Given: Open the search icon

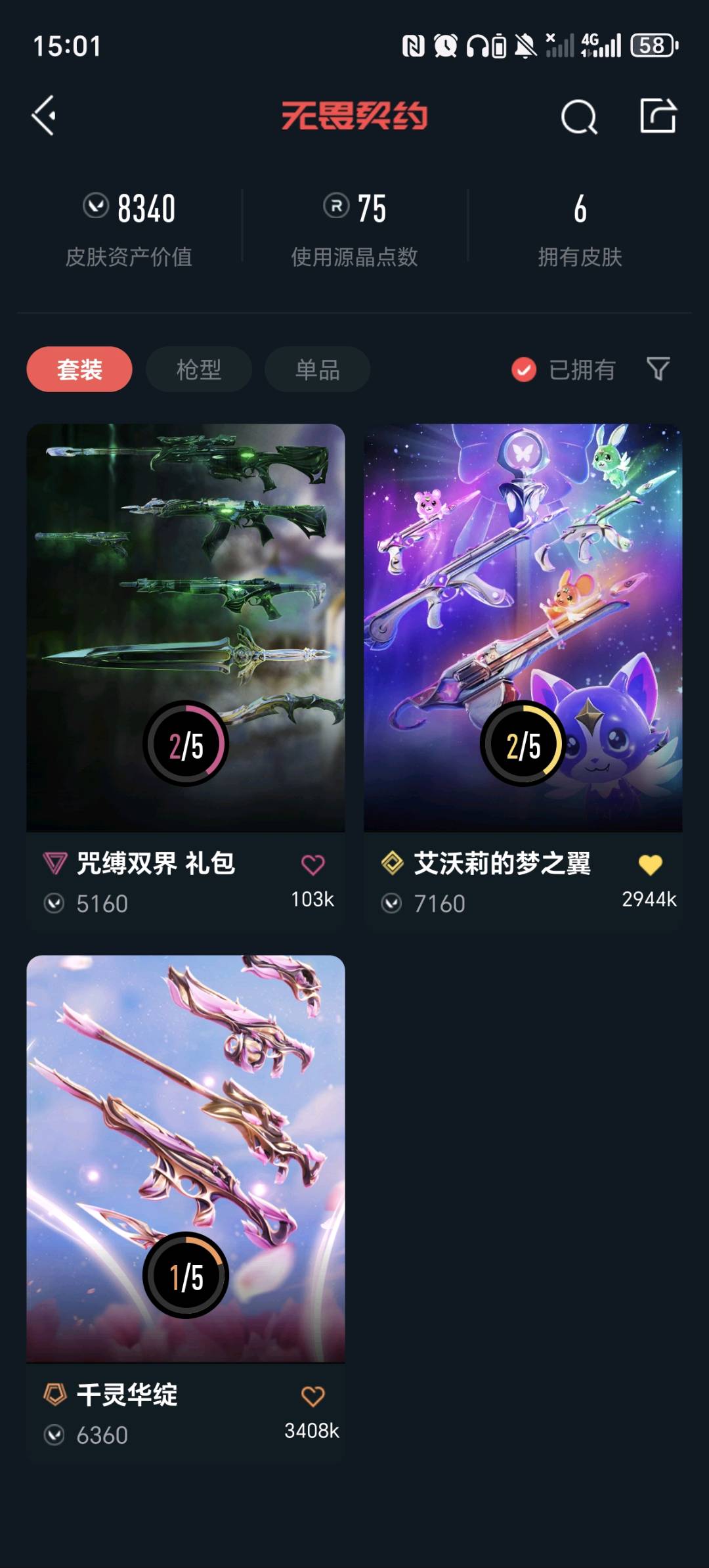Looking at the screenshot, I should coord(579,117).
